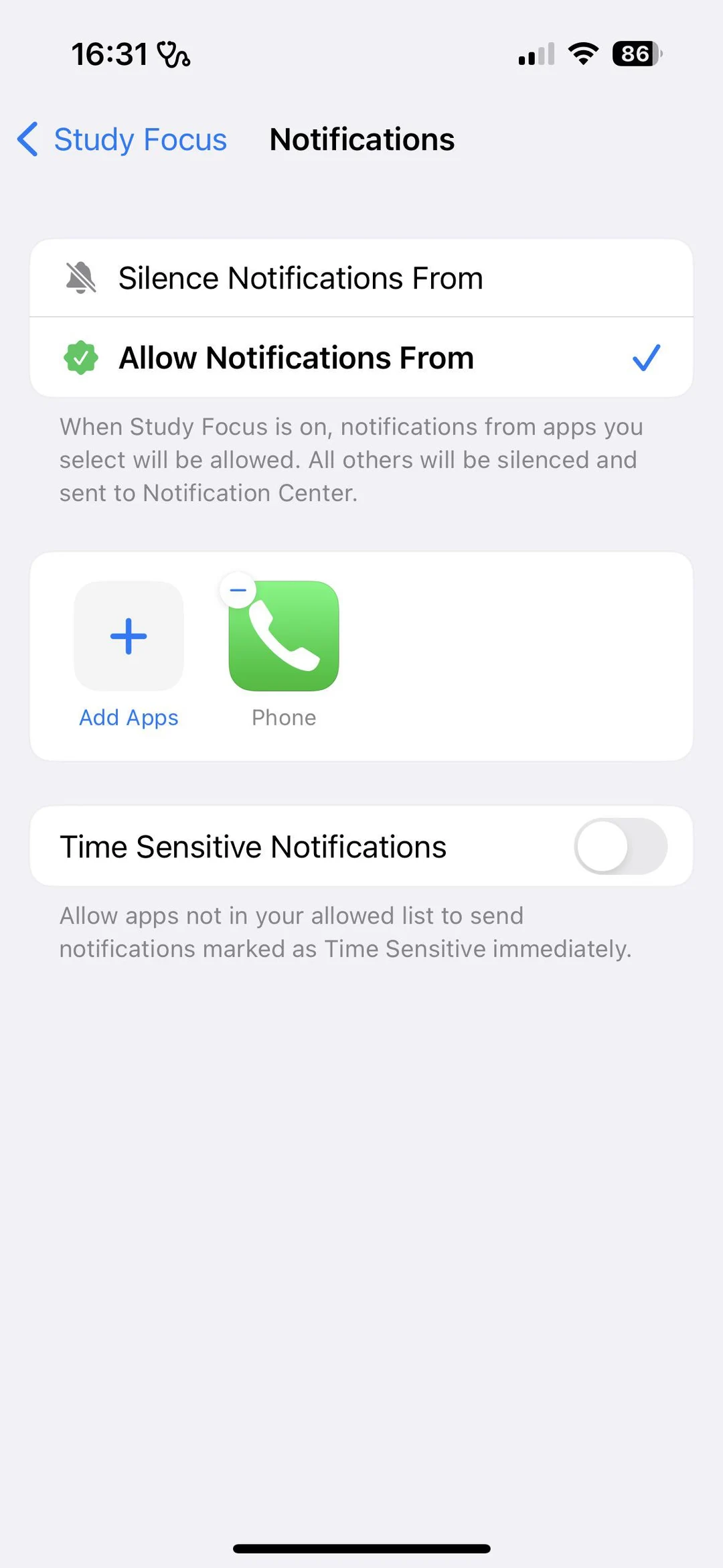
Task: Tap the clock showing 16:31
Action: [x=110, y=54]
